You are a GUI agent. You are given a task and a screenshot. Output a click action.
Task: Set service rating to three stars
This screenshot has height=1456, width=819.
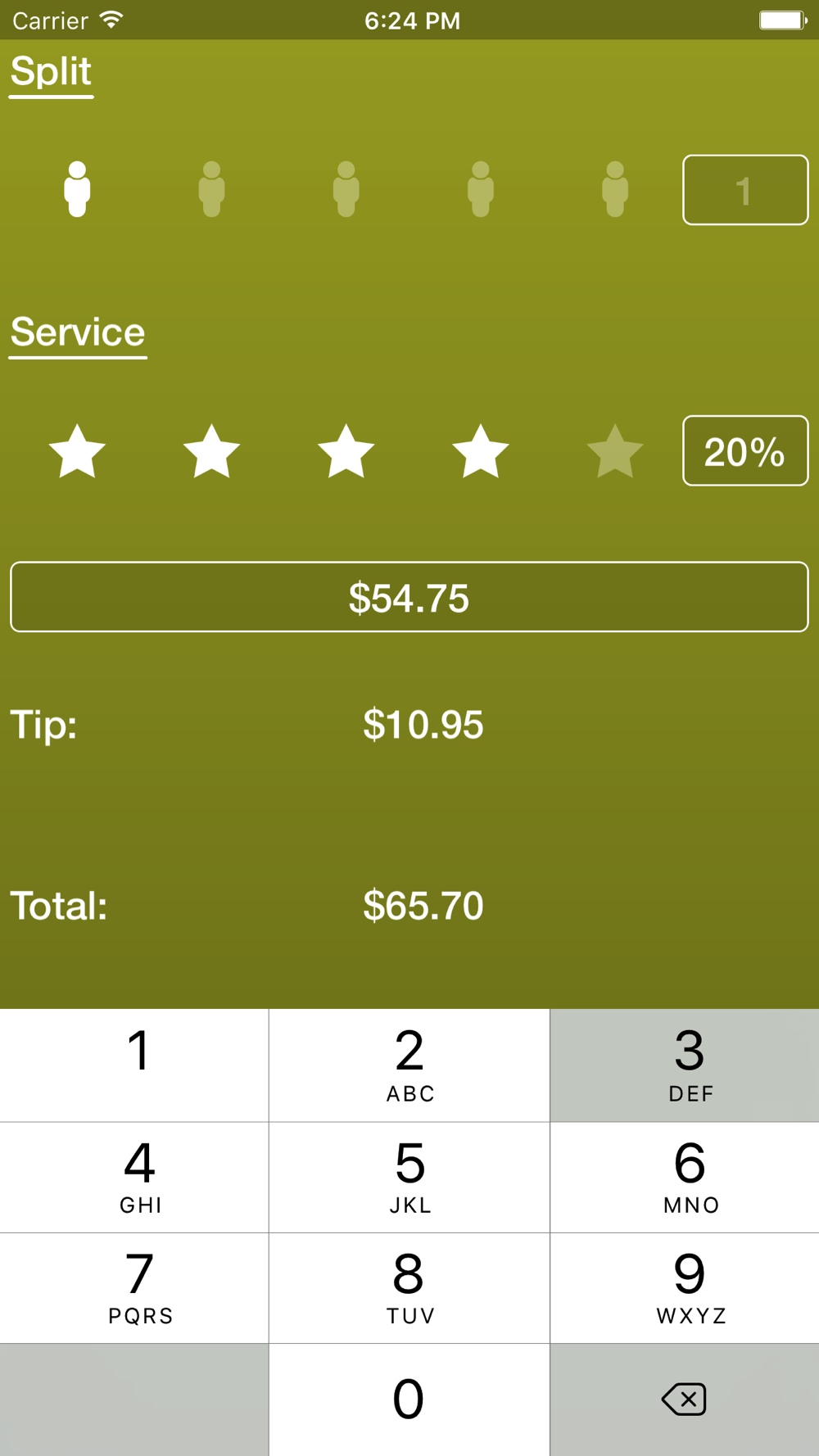click(346, 450)
